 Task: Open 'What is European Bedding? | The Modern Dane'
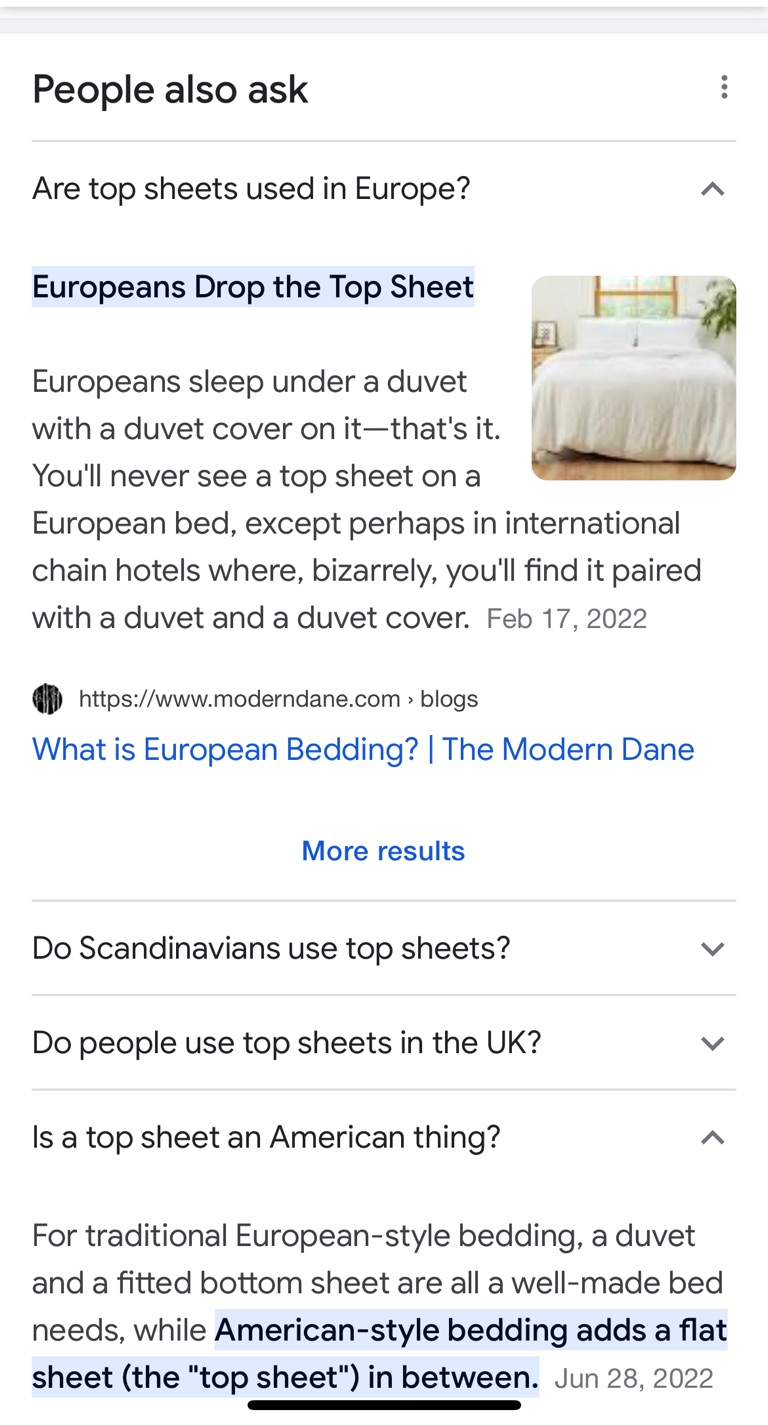coord(363,749)
